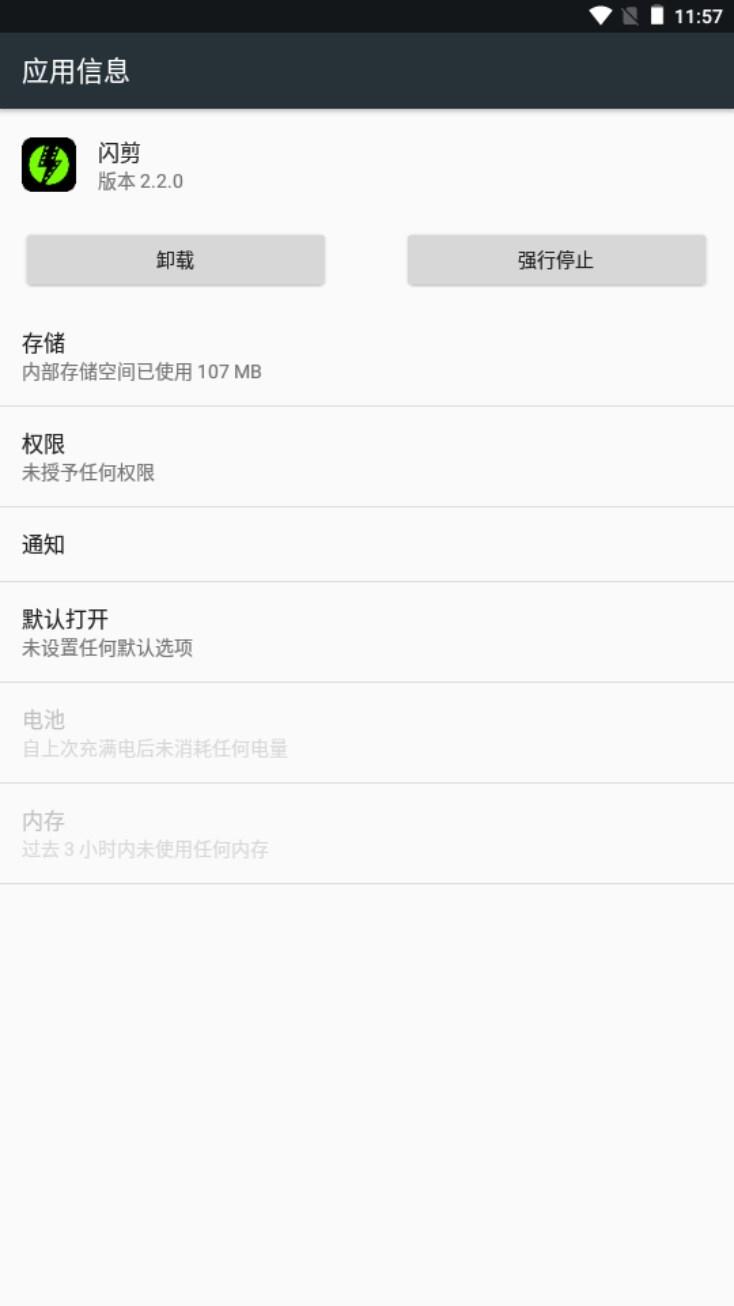Open the 默认打开 (open by default) row
The image size is (734, 1306).
coord(367,632)
